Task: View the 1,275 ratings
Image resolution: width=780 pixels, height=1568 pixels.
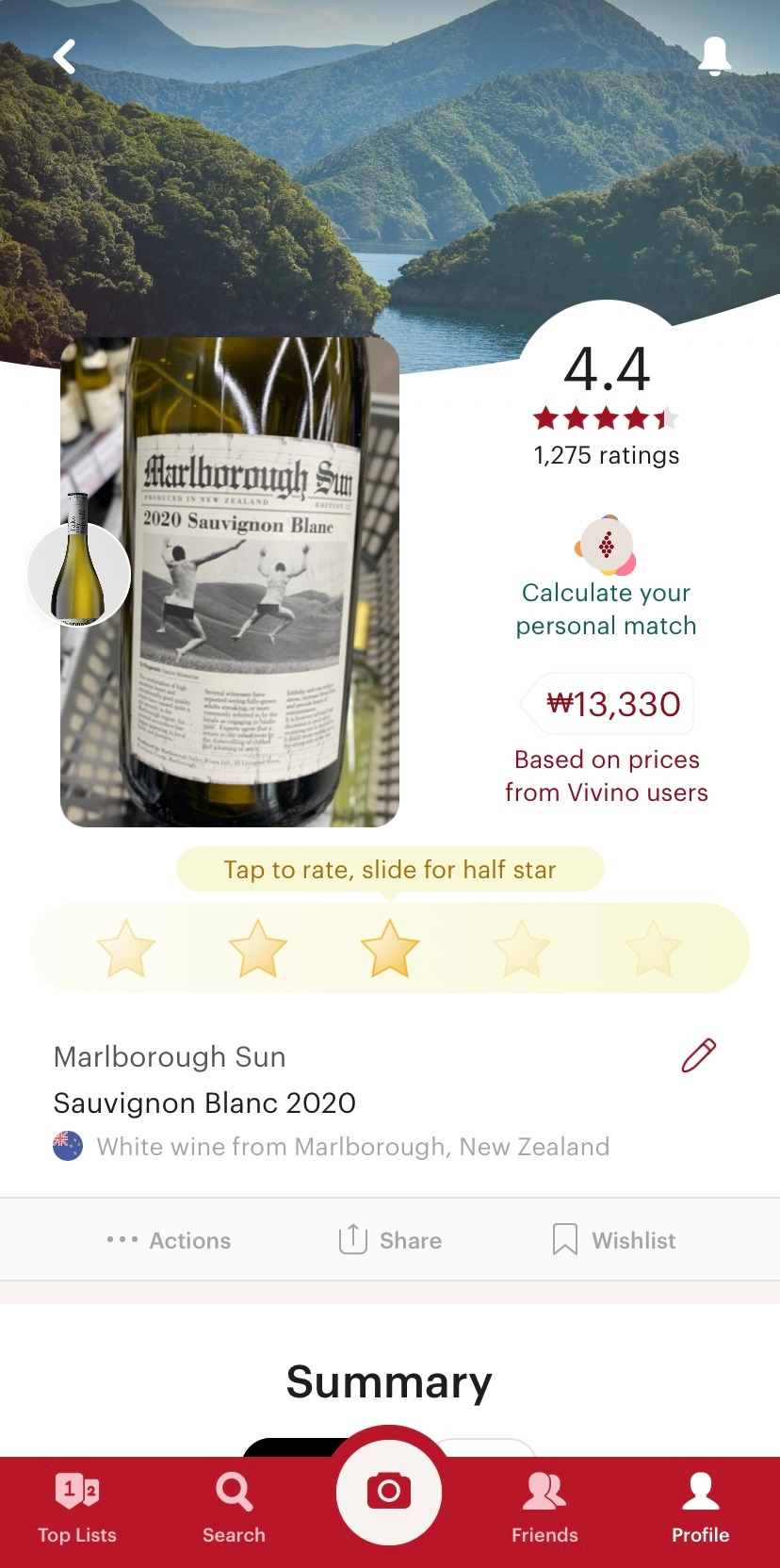Action: coord(606,455)
